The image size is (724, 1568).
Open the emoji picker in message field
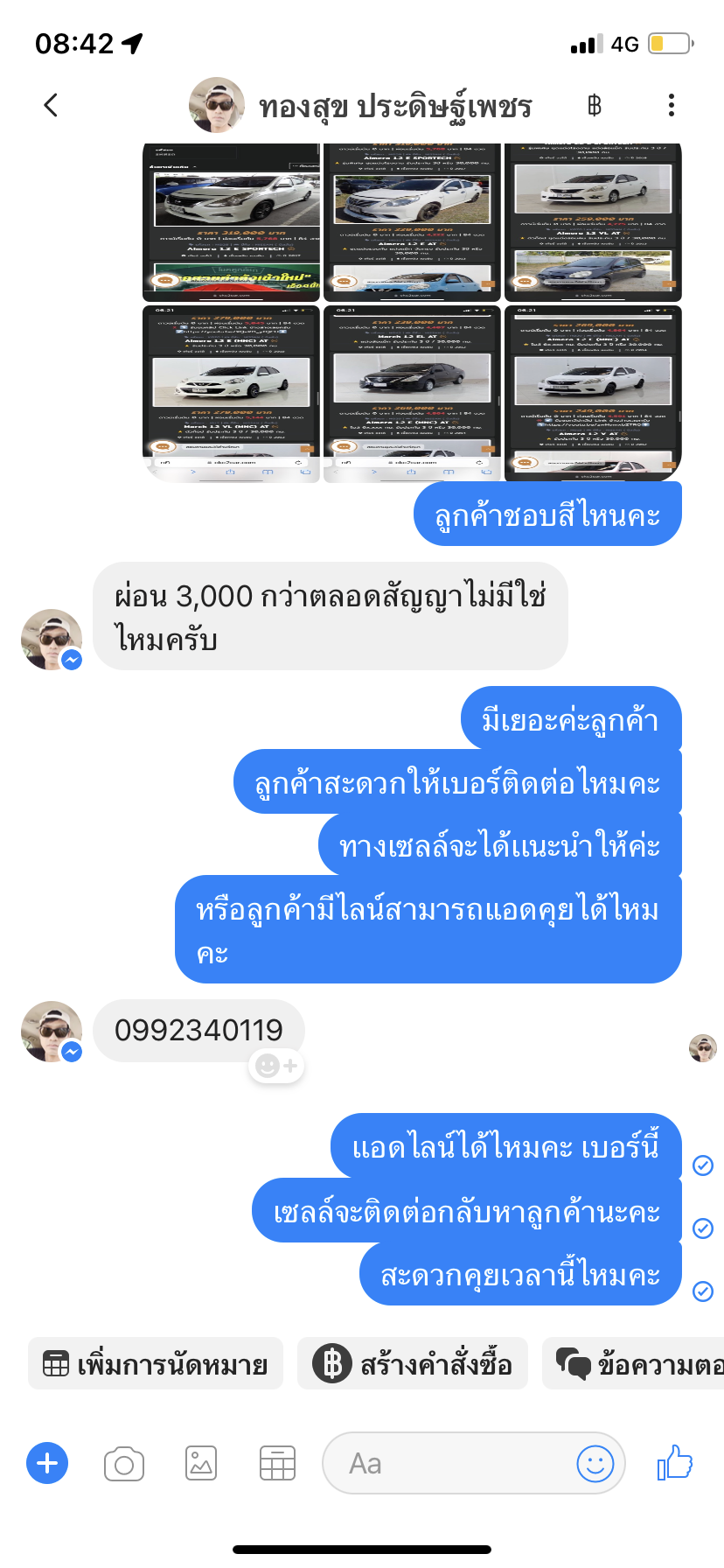coord(595,1464)
